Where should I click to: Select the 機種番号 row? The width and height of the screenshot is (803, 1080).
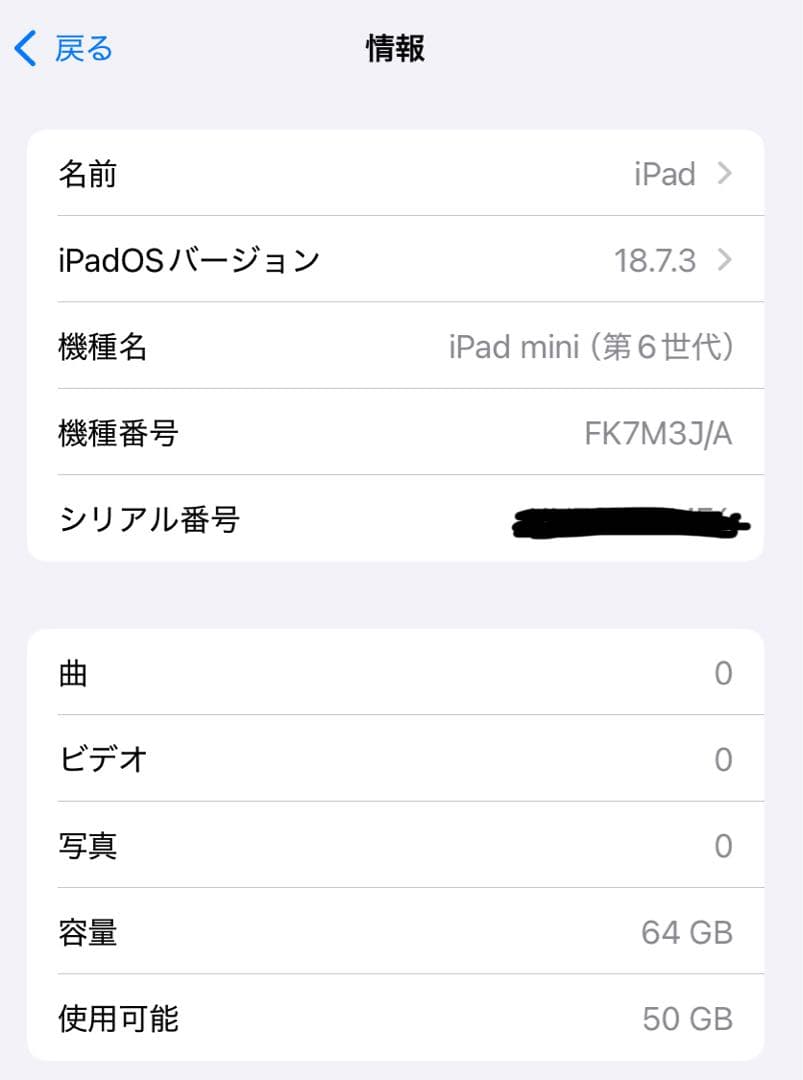pyautogui.click(x=400, y=433)
